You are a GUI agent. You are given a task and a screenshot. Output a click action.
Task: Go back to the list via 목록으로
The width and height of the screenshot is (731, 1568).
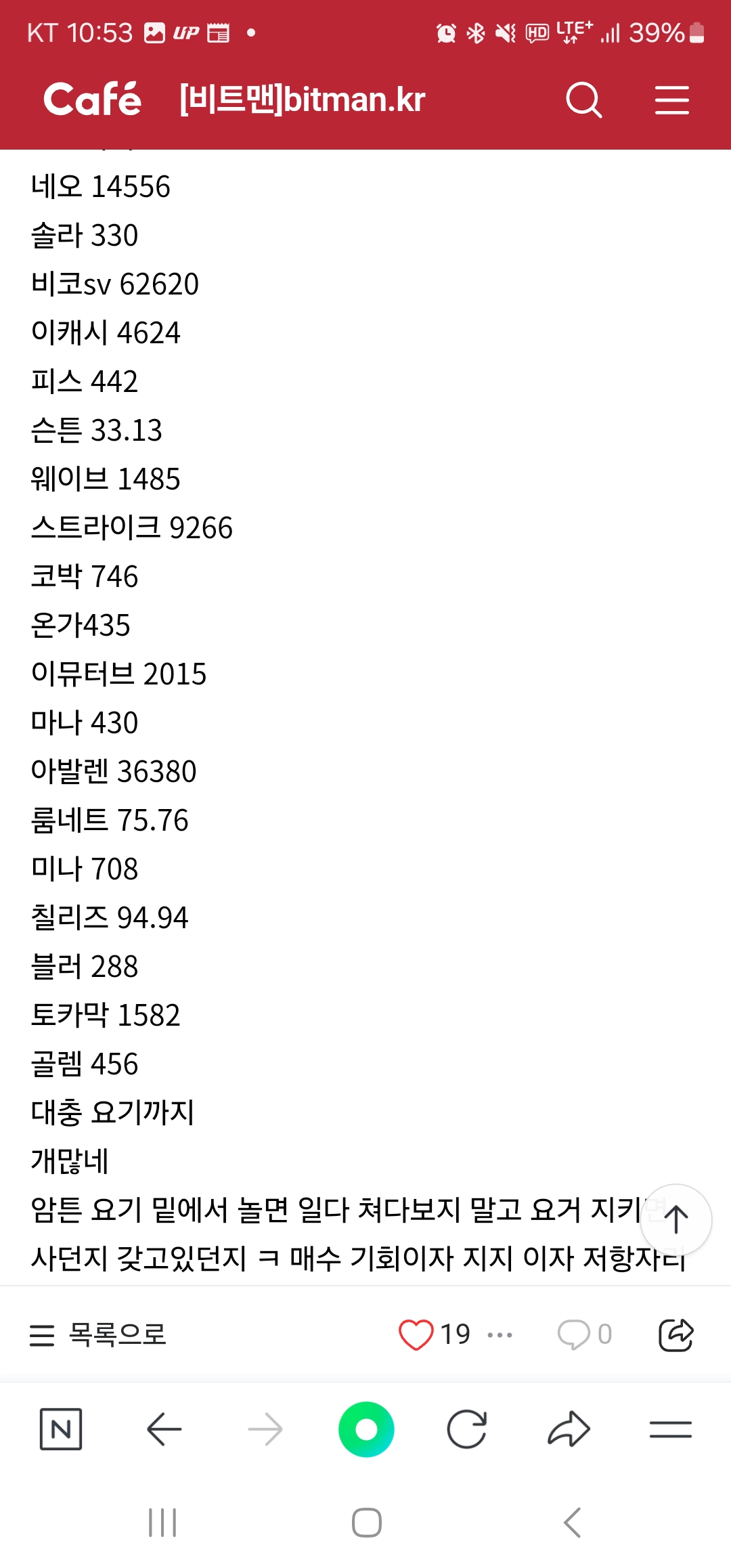click(98, 1334)
